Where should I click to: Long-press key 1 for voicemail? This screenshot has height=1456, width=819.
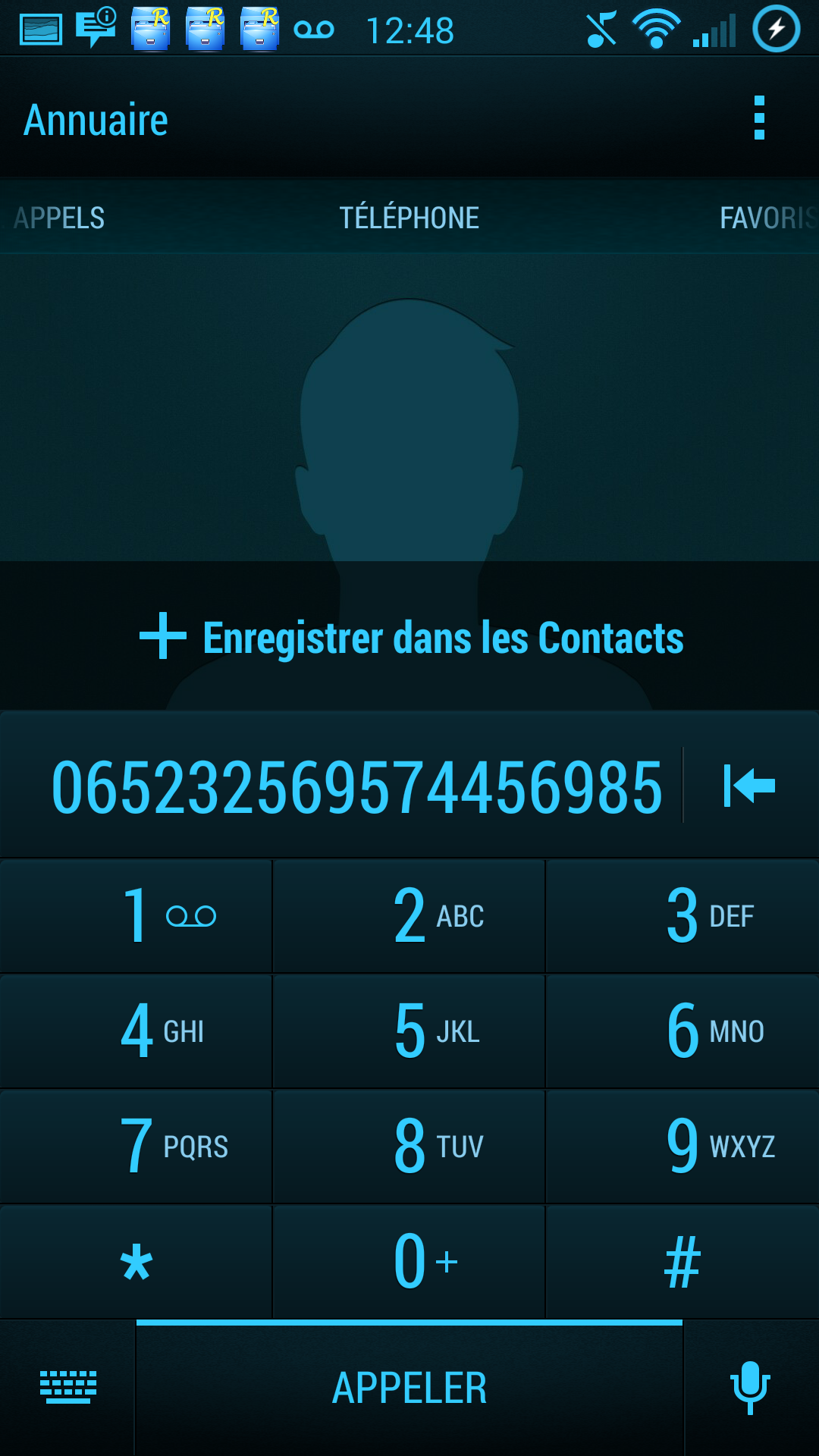pos(135,915)
